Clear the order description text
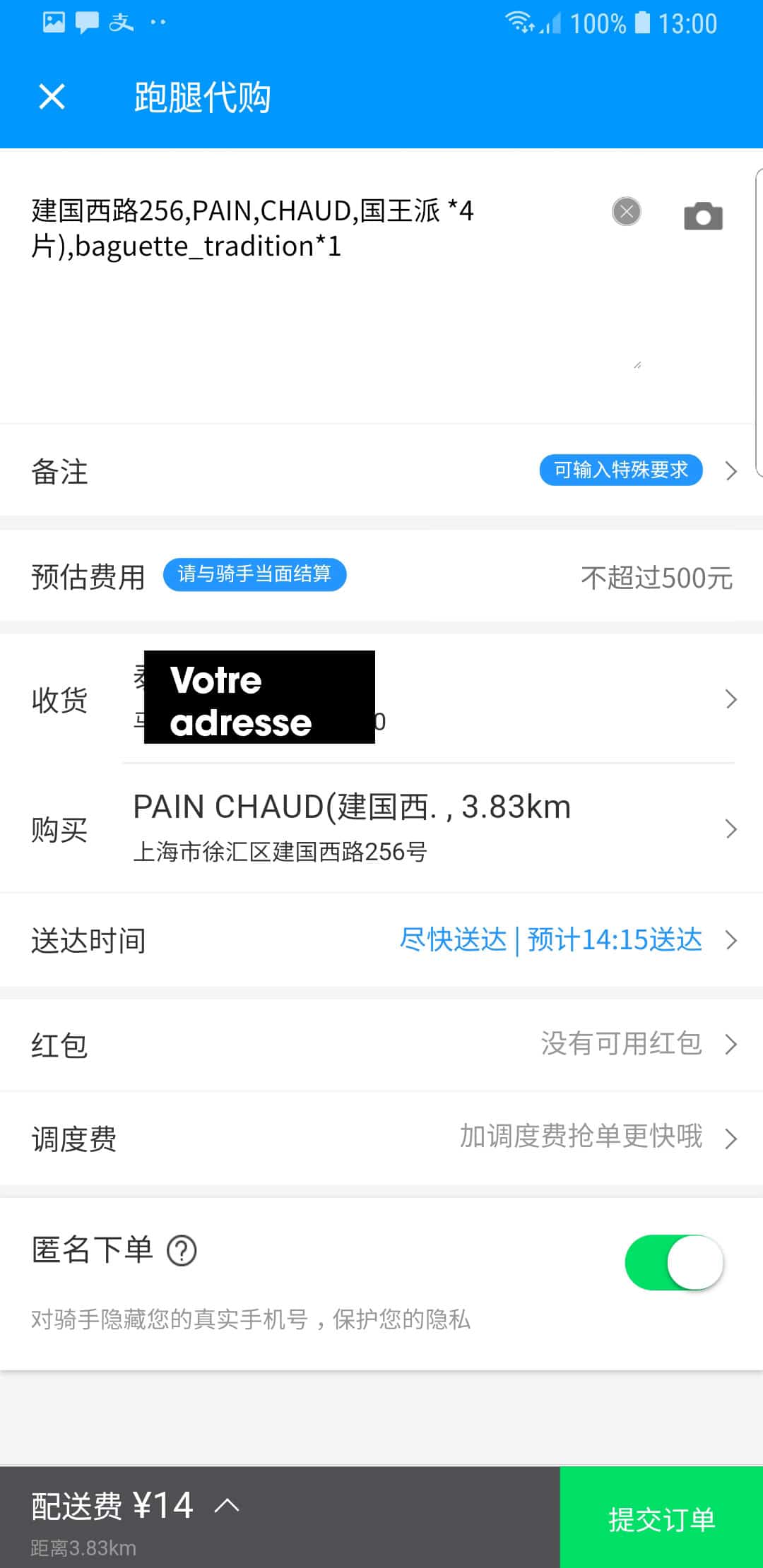 click(x=626, y=211)
